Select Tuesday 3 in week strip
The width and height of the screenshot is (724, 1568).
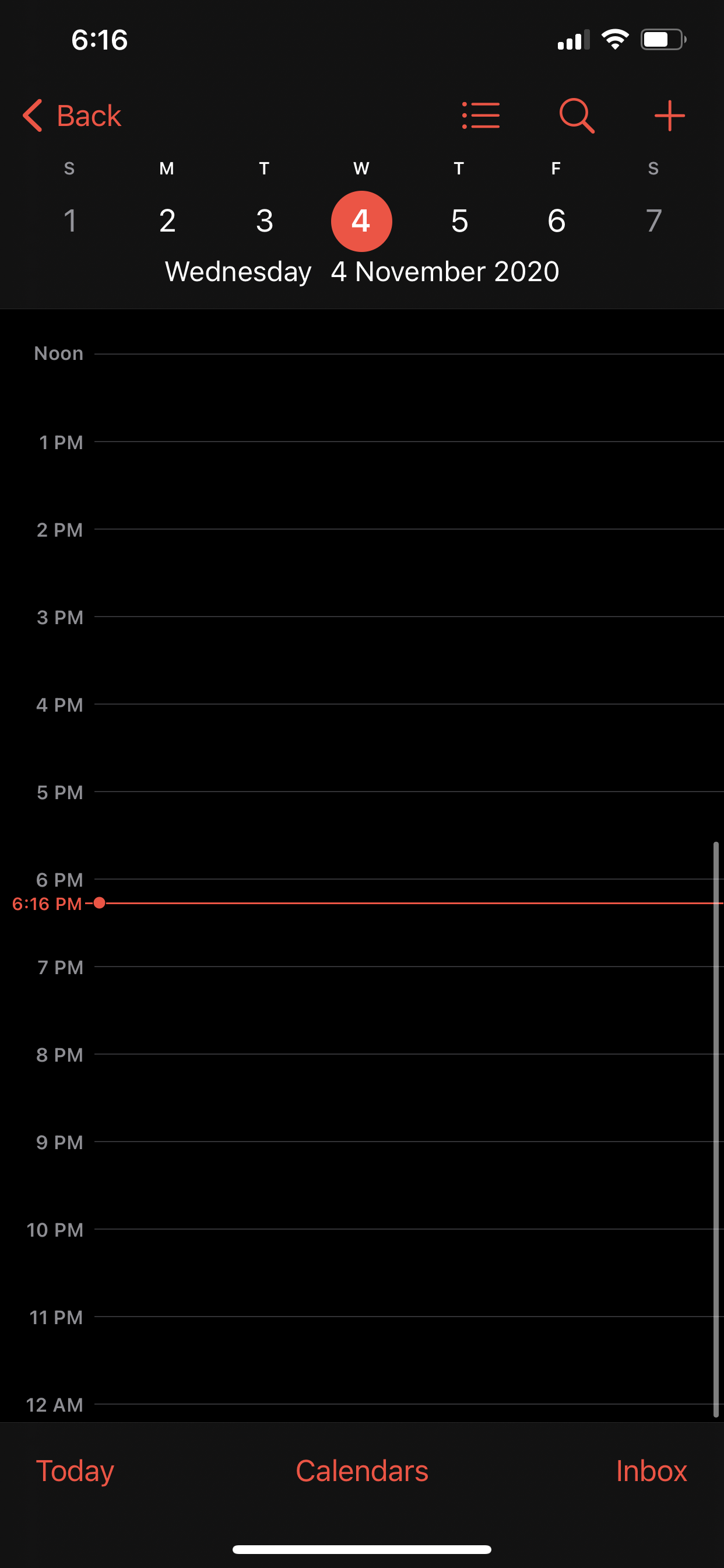click(264, 220)
